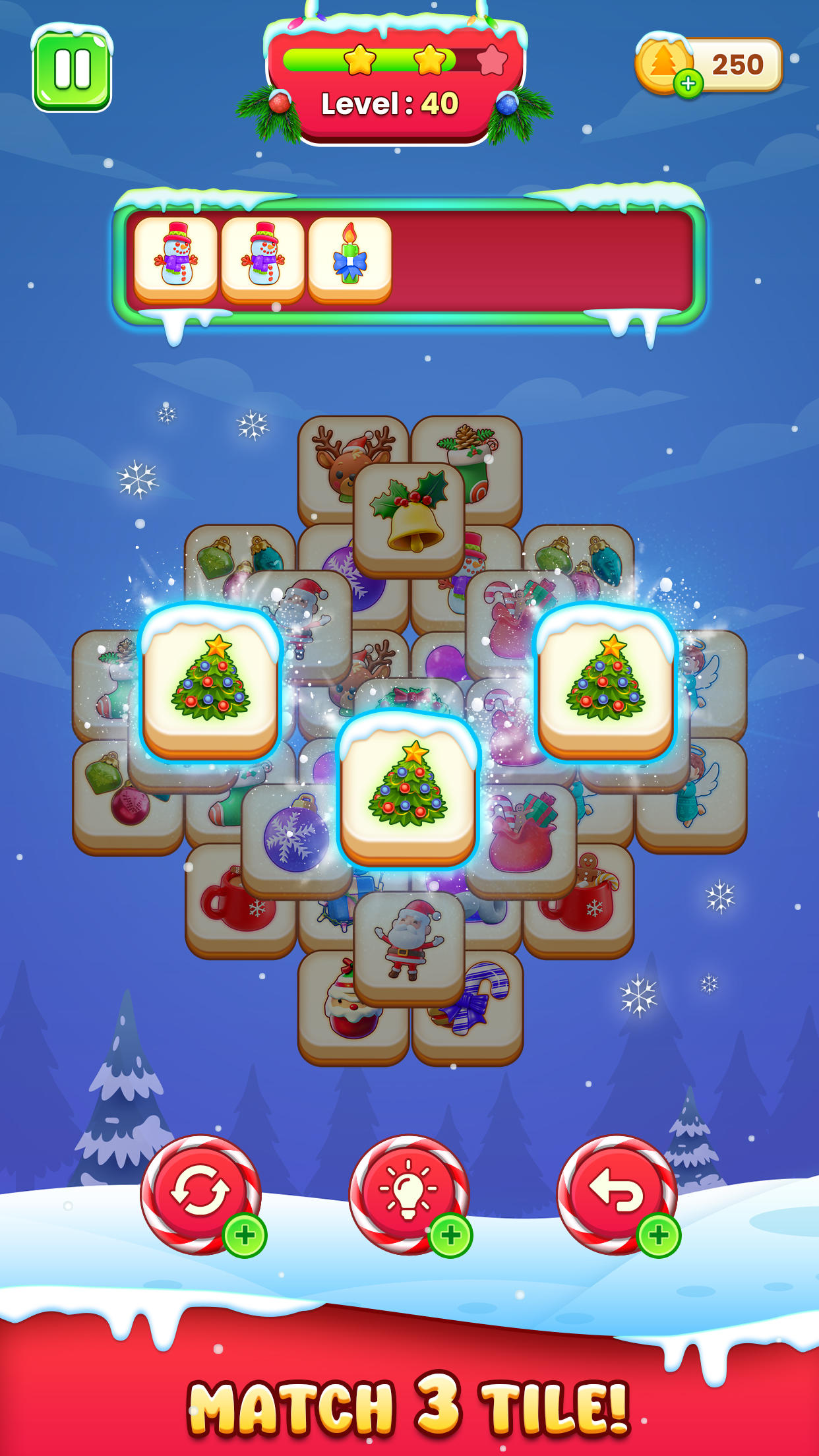This screenshot has height=1456, width=819.
Task: Undo the last move
Action: (617, 1194)
